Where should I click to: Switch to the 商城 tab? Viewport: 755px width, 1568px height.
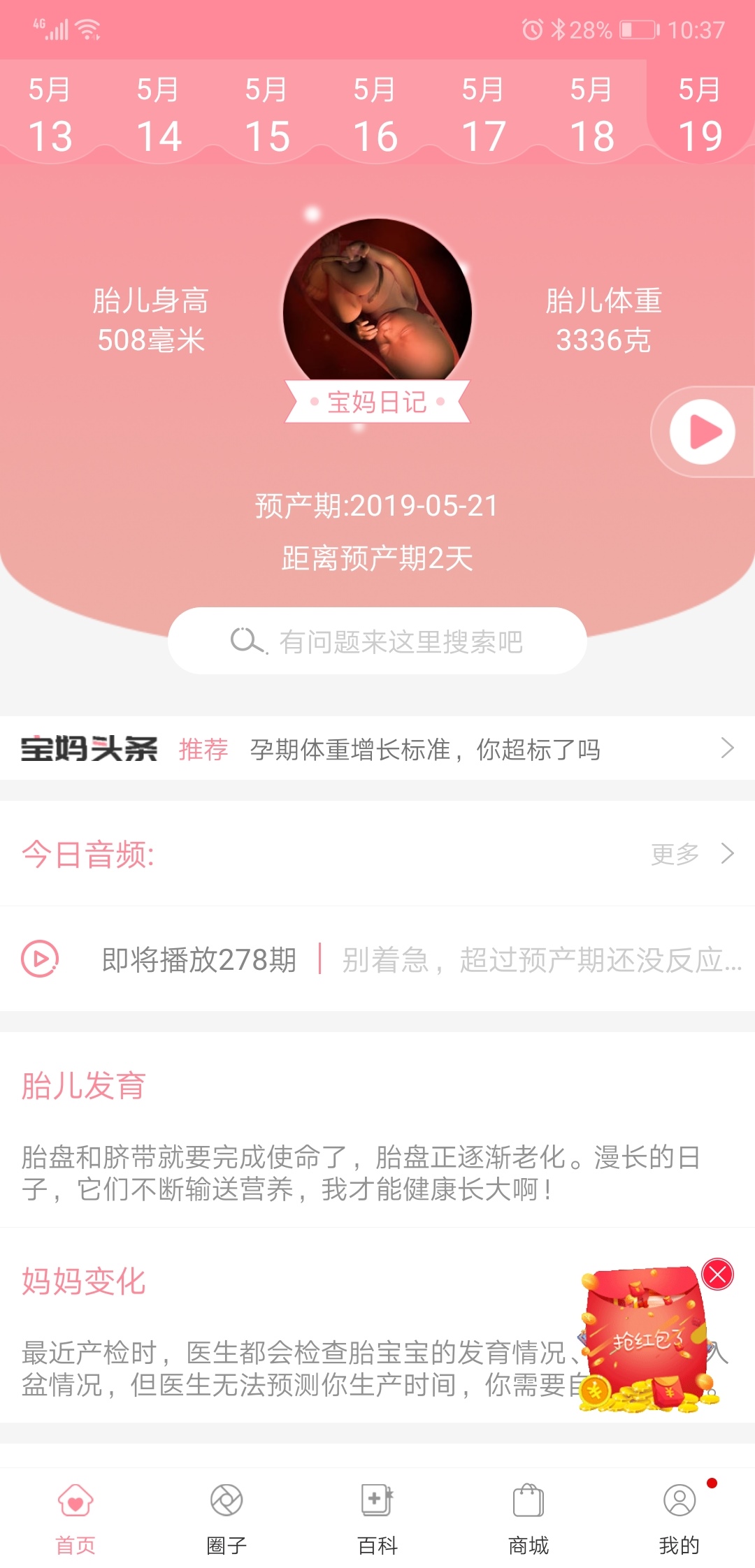point(528,1518)
